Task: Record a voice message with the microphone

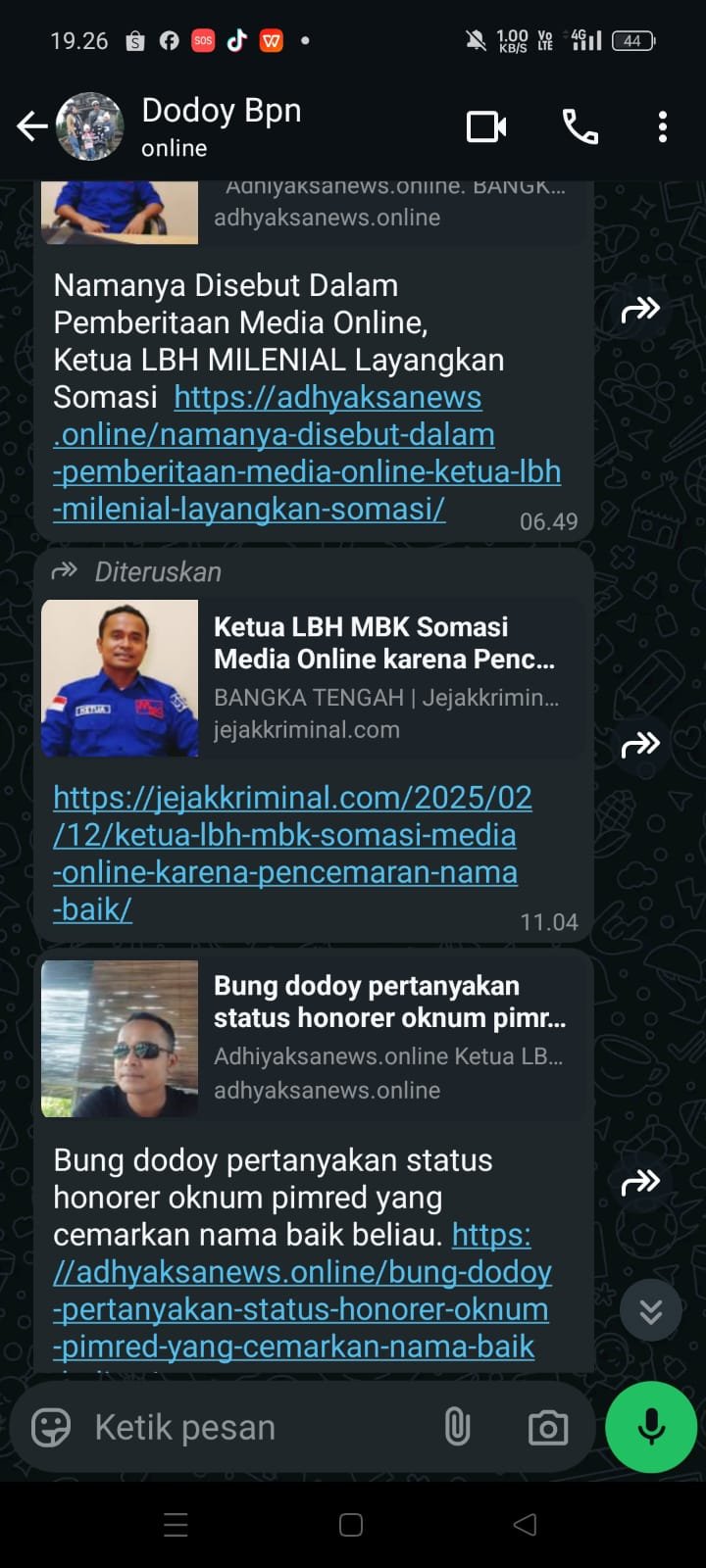Action: point(651,1427)
